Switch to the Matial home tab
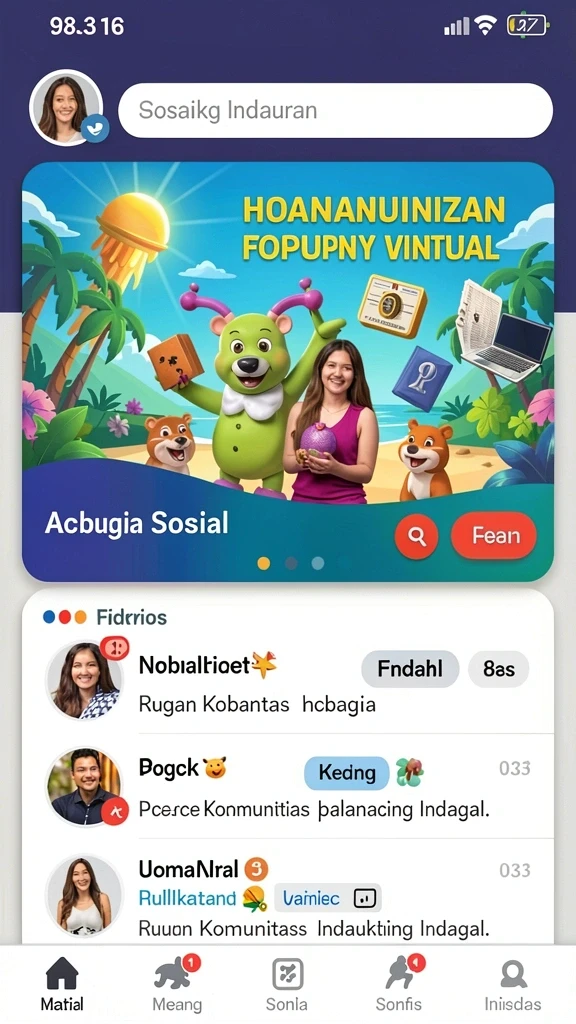 [62, 985]
